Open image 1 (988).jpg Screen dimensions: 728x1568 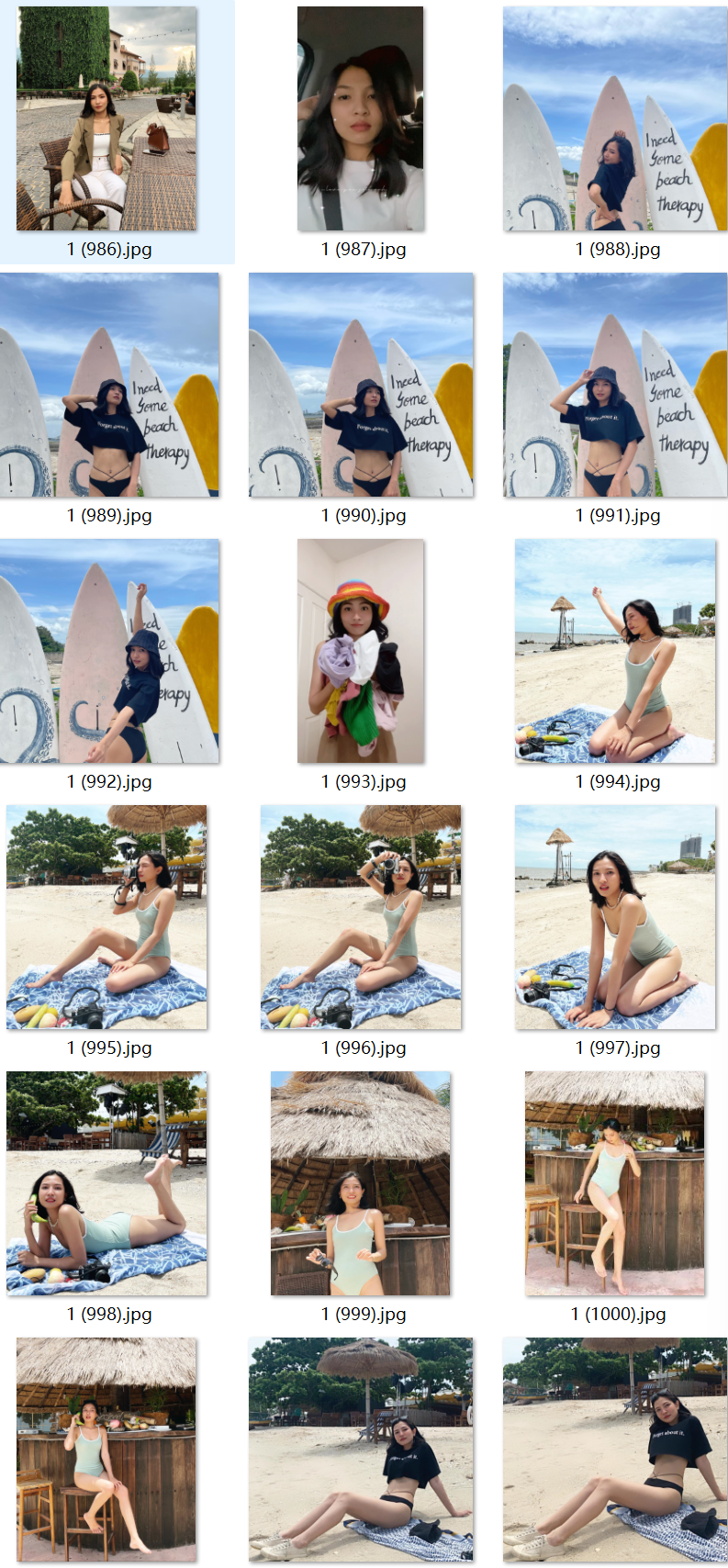[x=615, y=119]
